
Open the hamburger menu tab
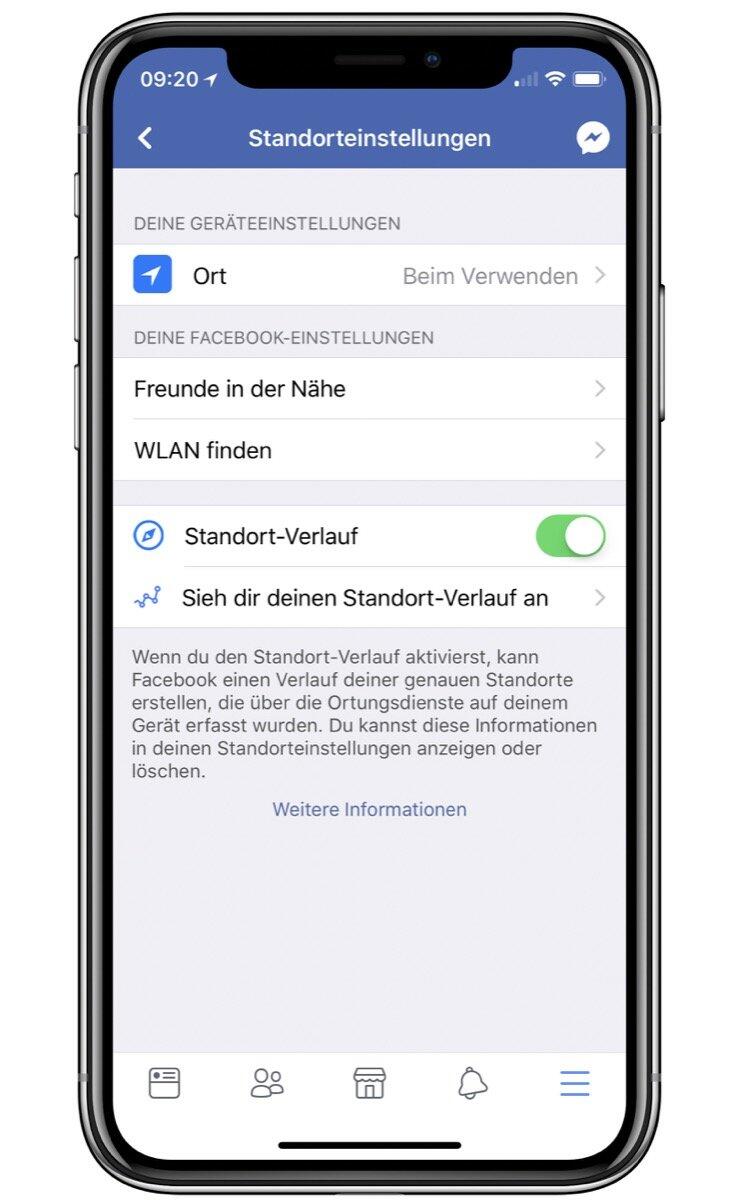pyautogui.click(x=574, y=1083)
